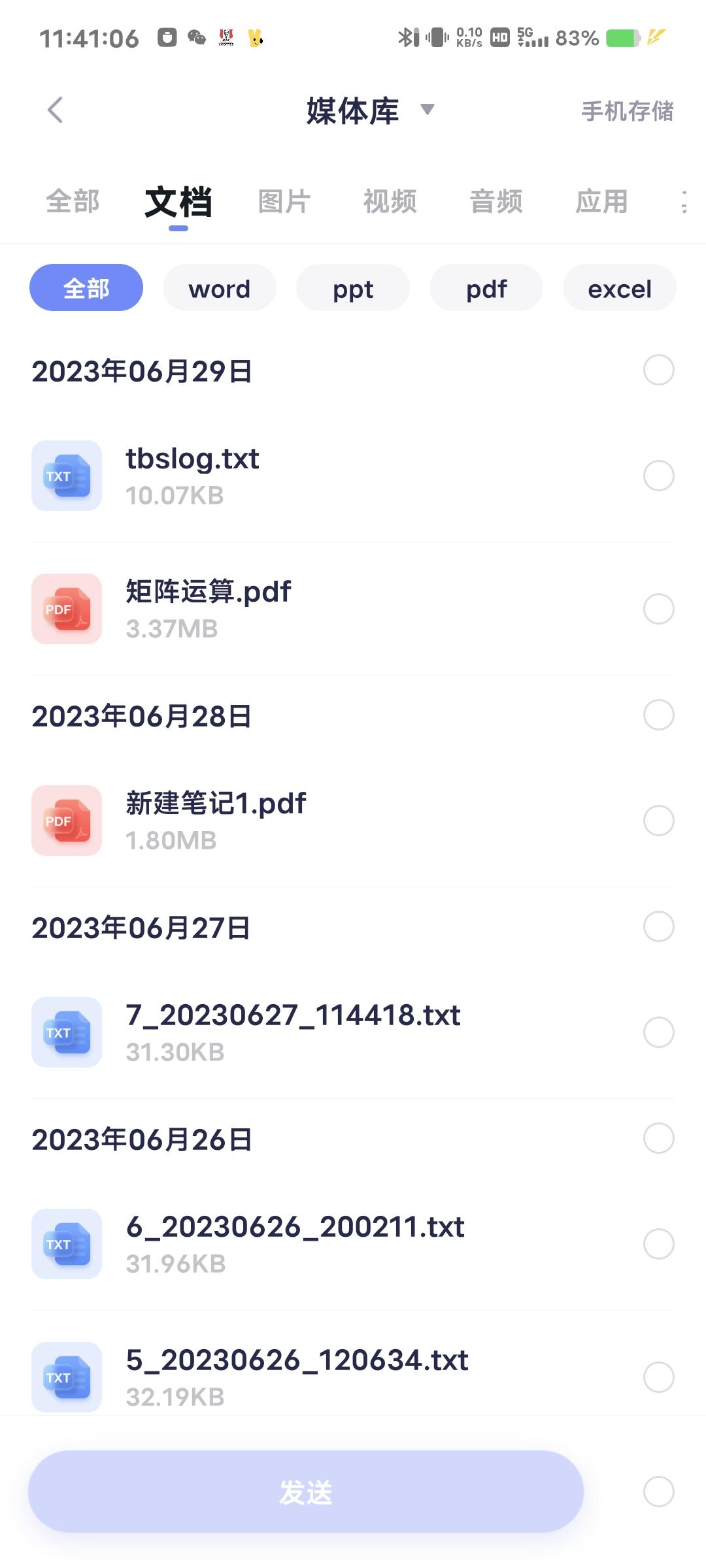
Task: Filter documents by excel chip
Action: pos(619,288)
